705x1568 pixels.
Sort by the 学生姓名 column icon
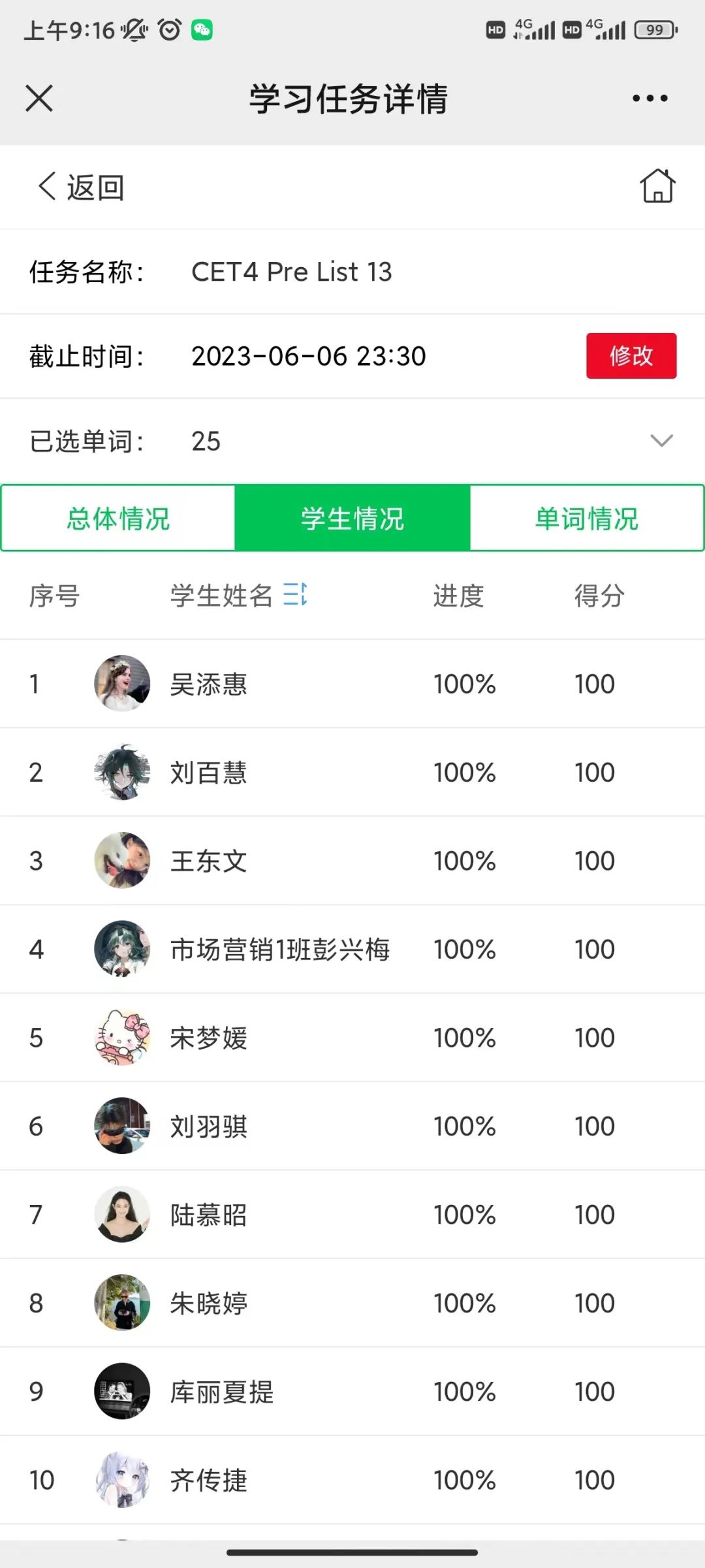tap(295, 595)
